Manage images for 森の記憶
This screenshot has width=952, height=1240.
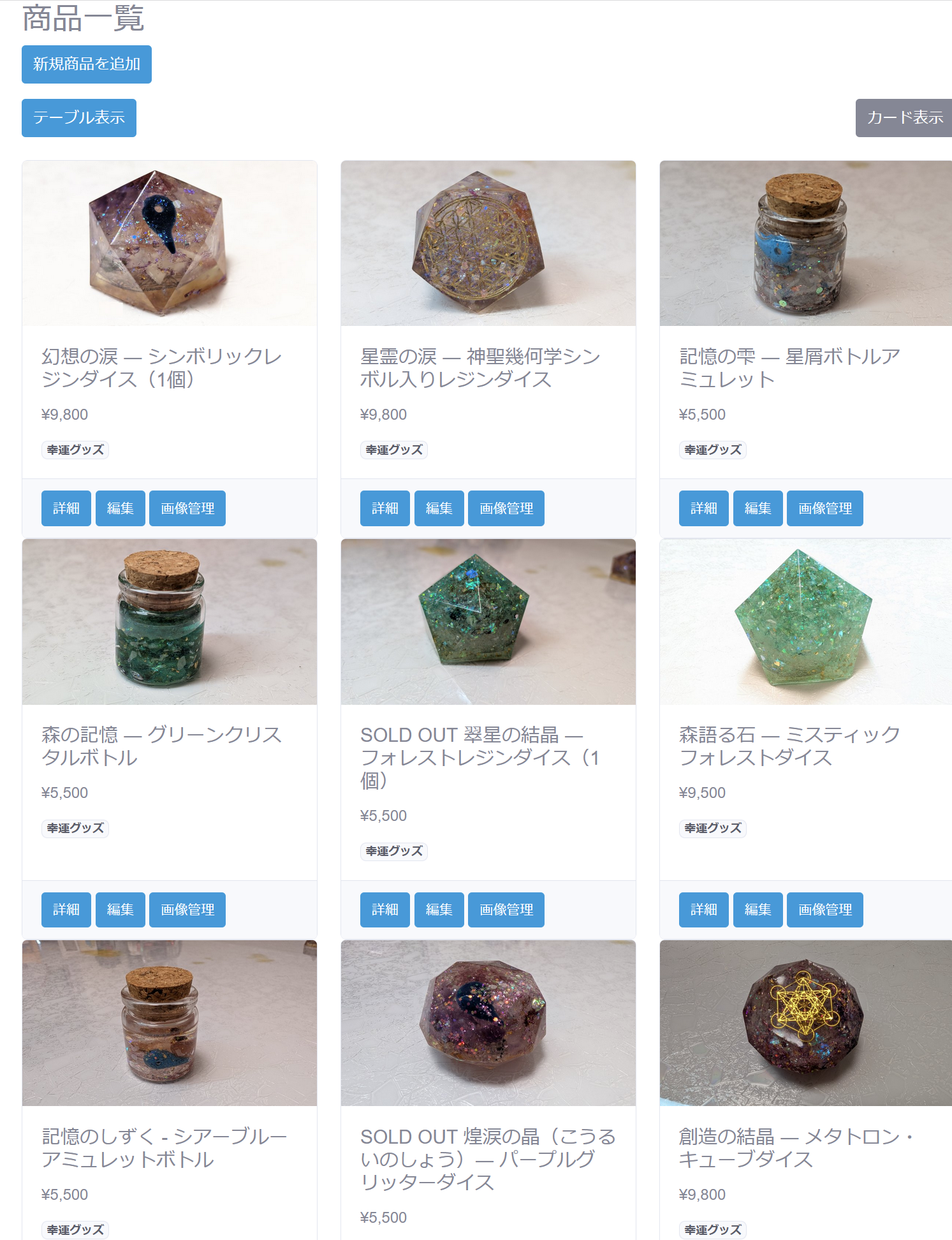pyautogui.click(x=187, y=910)
